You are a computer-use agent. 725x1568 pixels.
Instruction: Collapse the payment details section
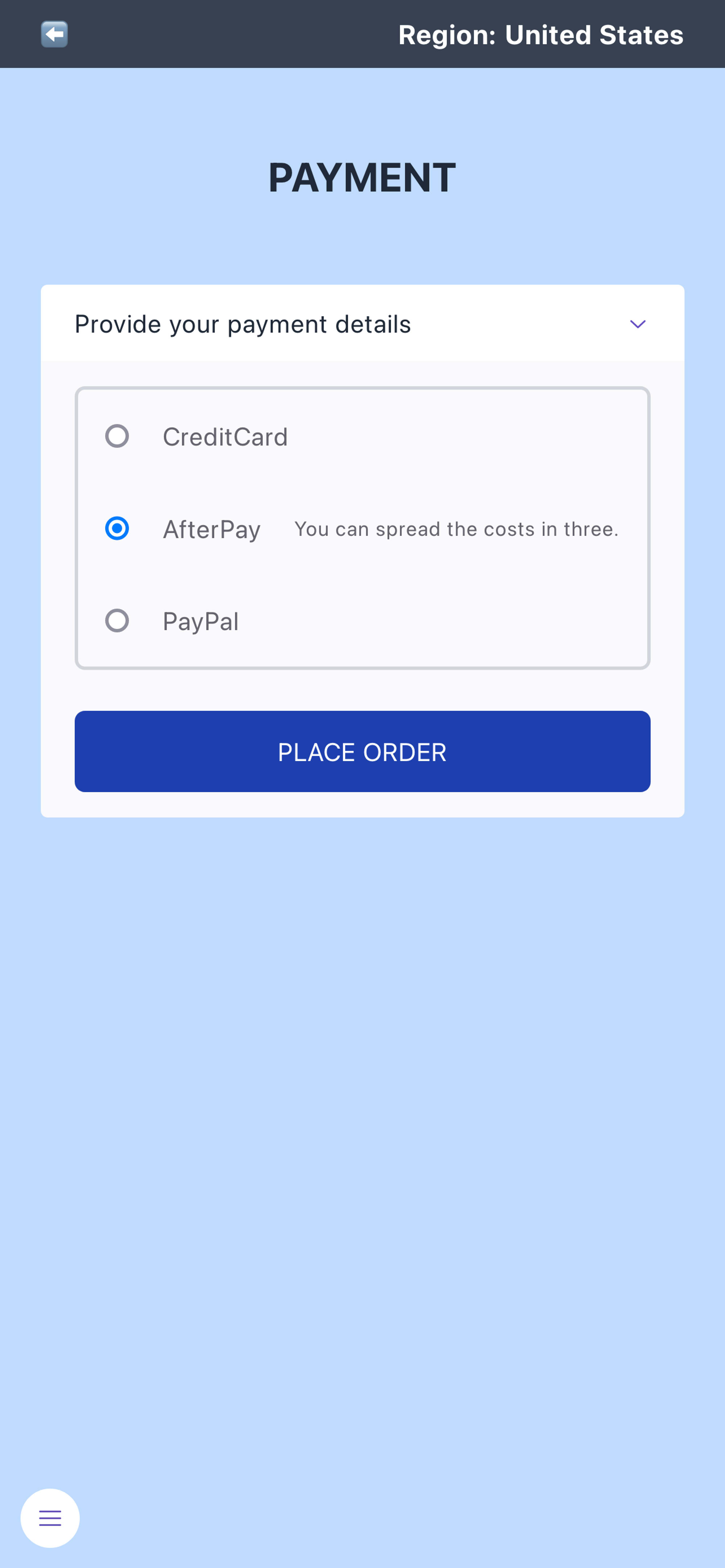point(637,324)
